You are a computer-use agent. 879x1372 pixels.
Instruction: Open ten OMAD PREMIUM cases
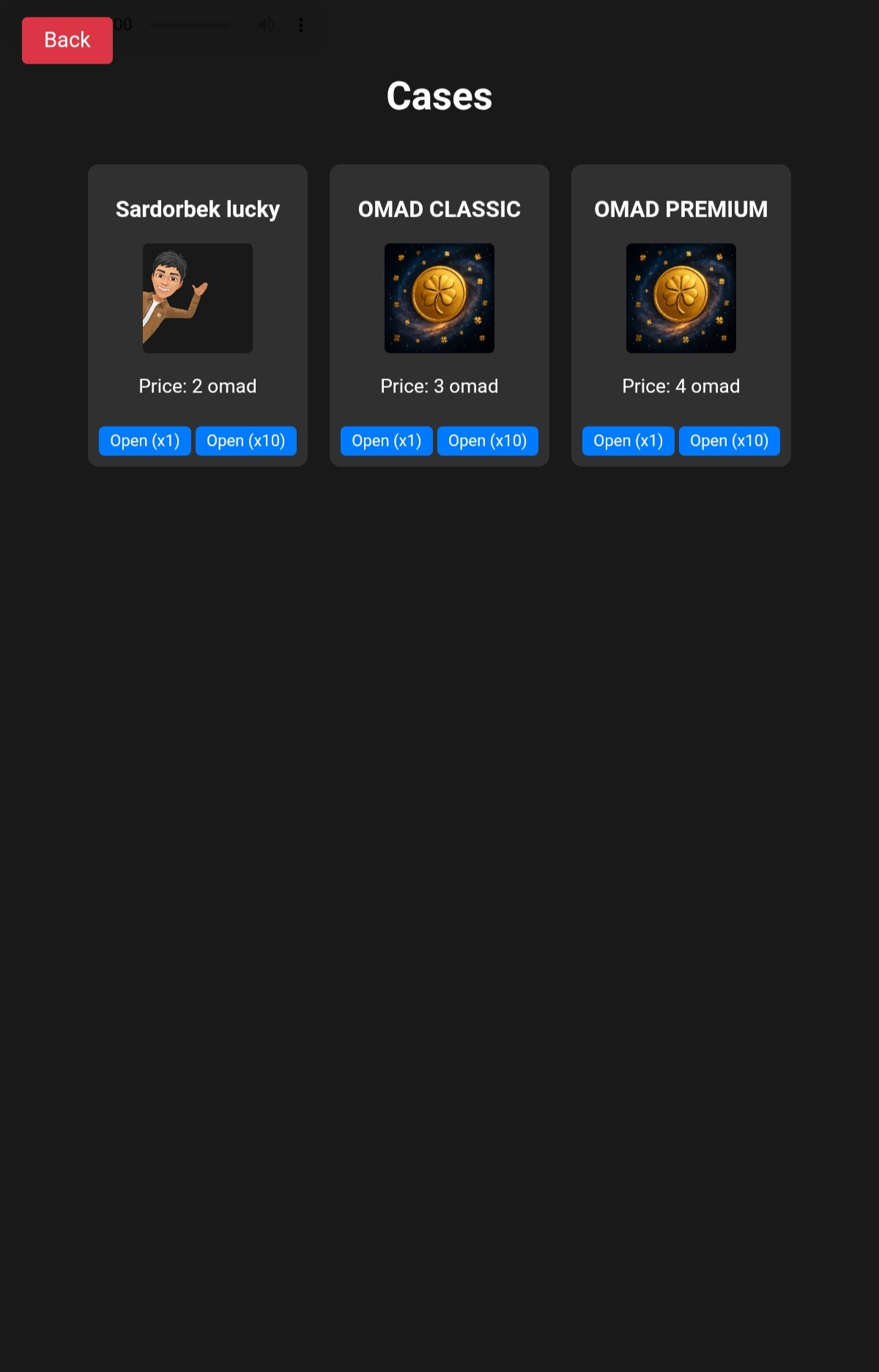click(x=729, y=441)
